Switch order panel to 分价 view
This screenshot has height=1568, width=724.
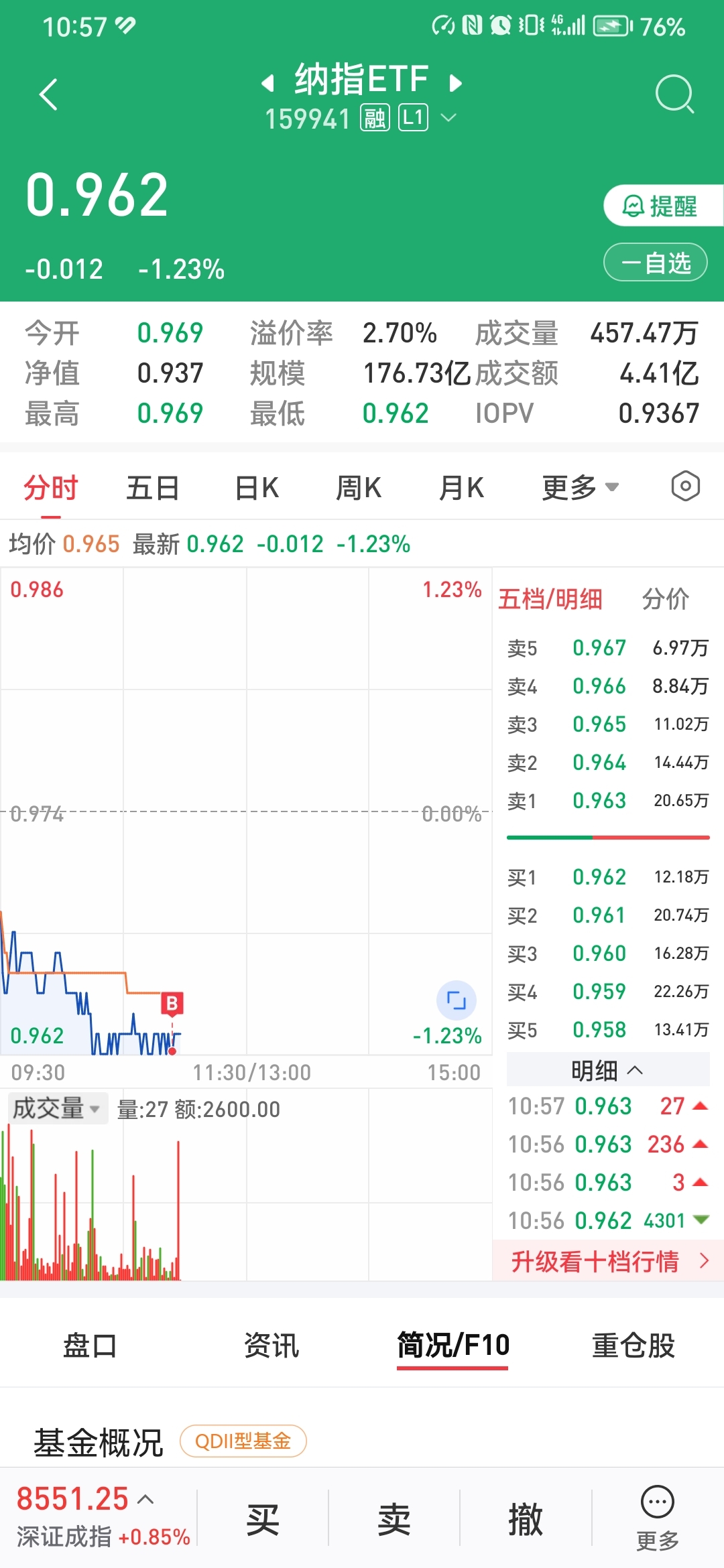pyautogui.click(x=668, y=600)
